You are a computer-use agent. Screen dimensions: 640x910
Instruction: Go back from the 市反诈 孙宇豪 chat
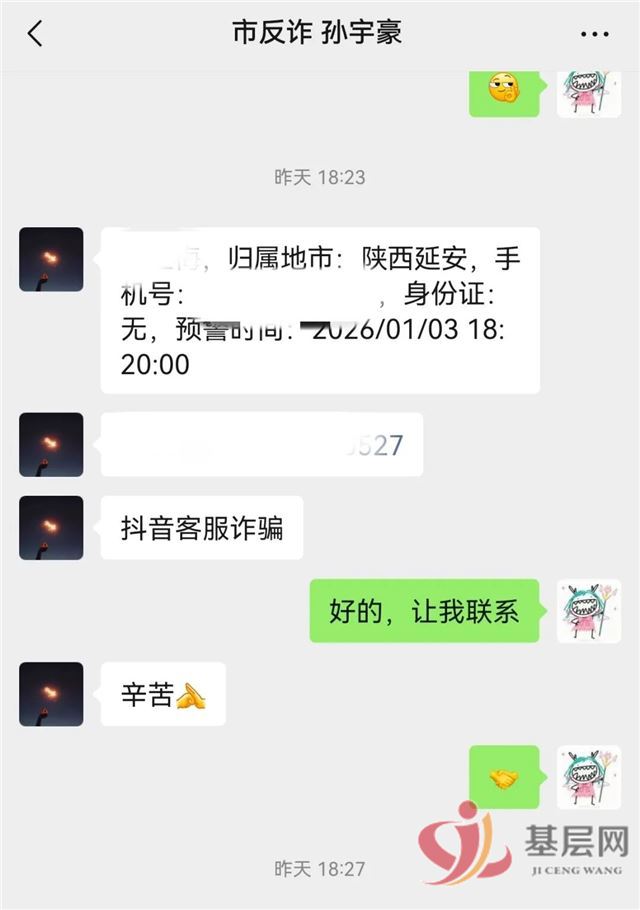tap(35, 34)
